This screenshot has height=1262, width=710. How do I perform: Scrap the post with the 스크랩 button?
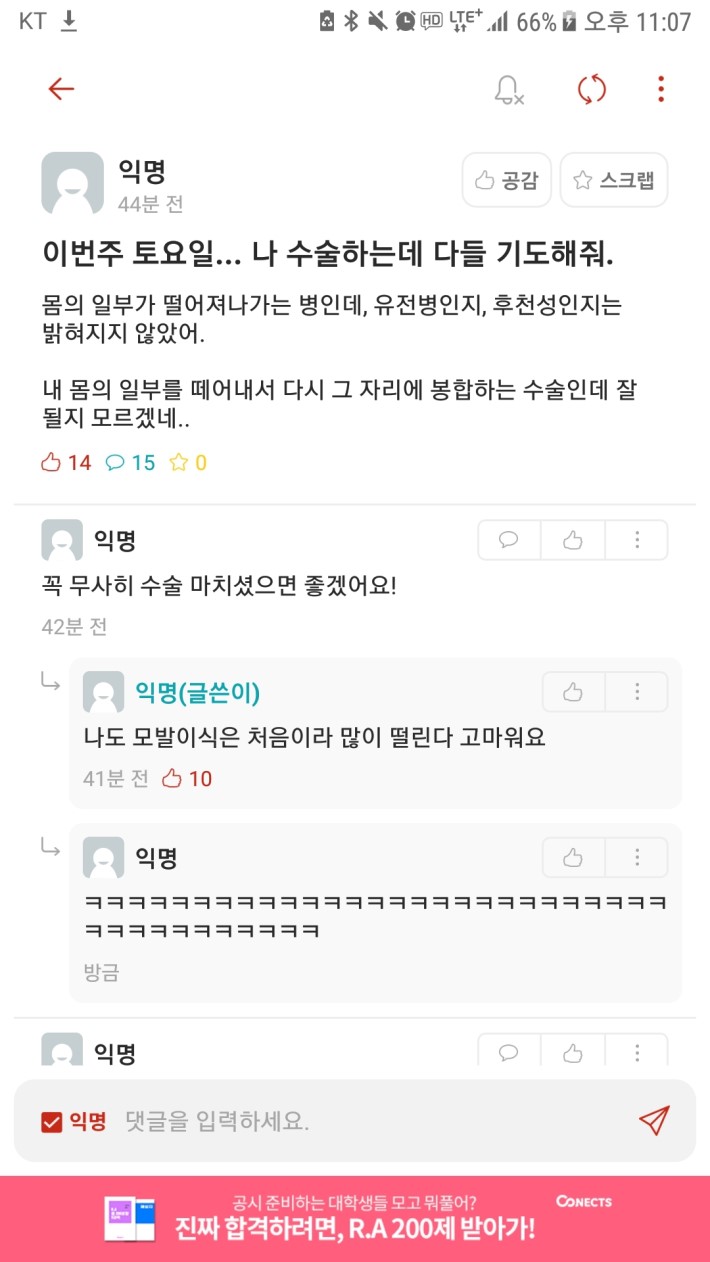613,180
